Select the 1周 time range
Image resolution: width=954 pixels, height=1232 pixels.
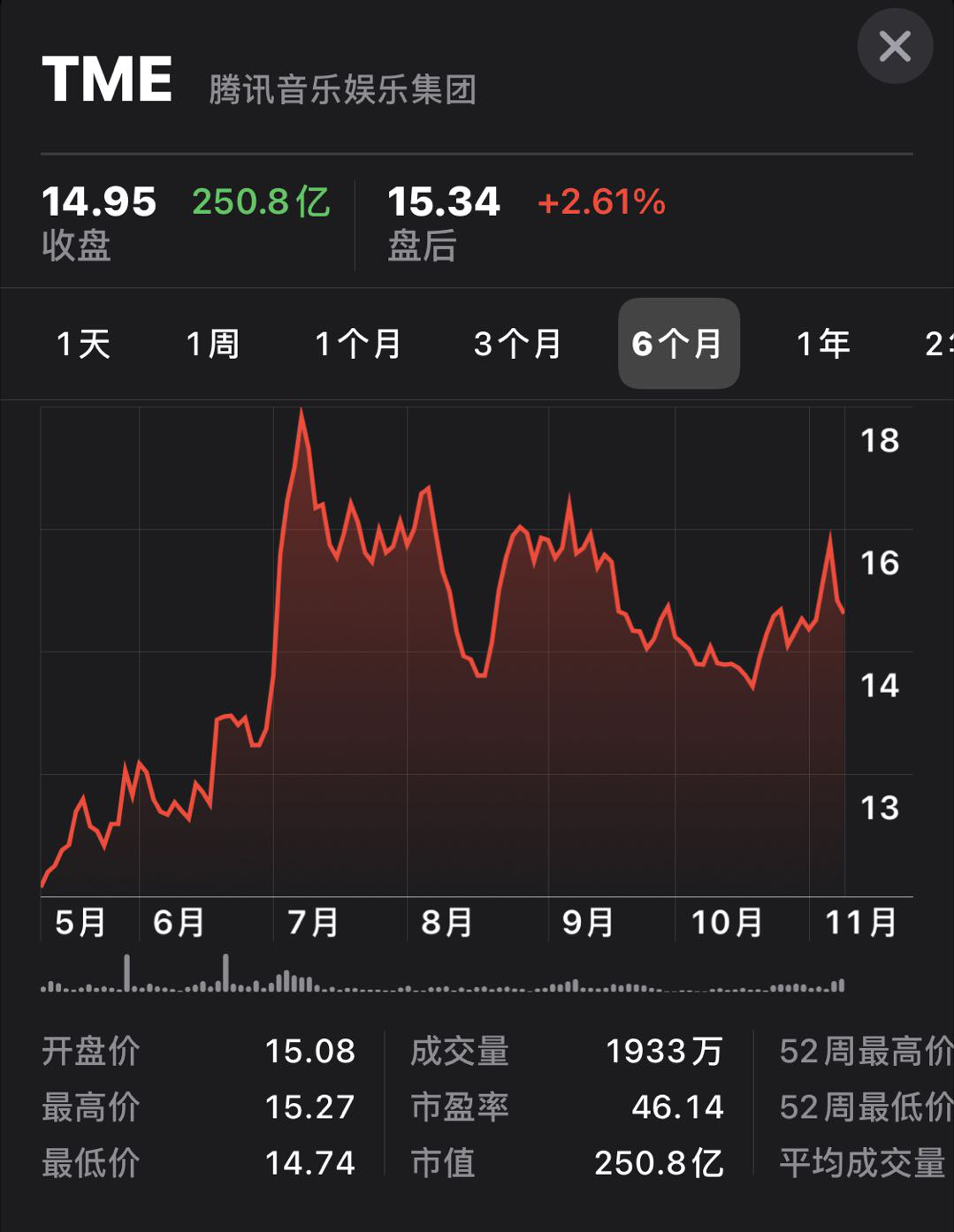pos(212,344)
